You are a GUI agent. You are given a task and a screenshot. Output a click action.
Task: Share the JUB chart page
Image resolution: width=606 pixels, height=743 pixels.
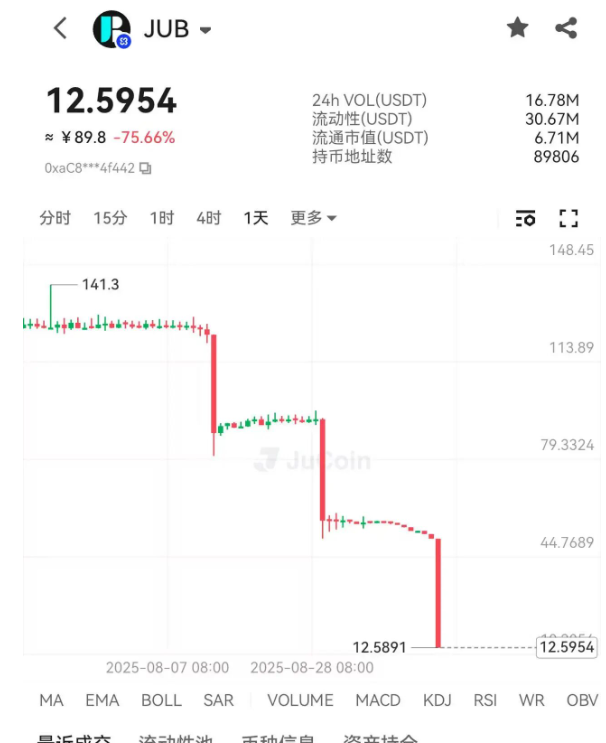click(x=566, y=28)
